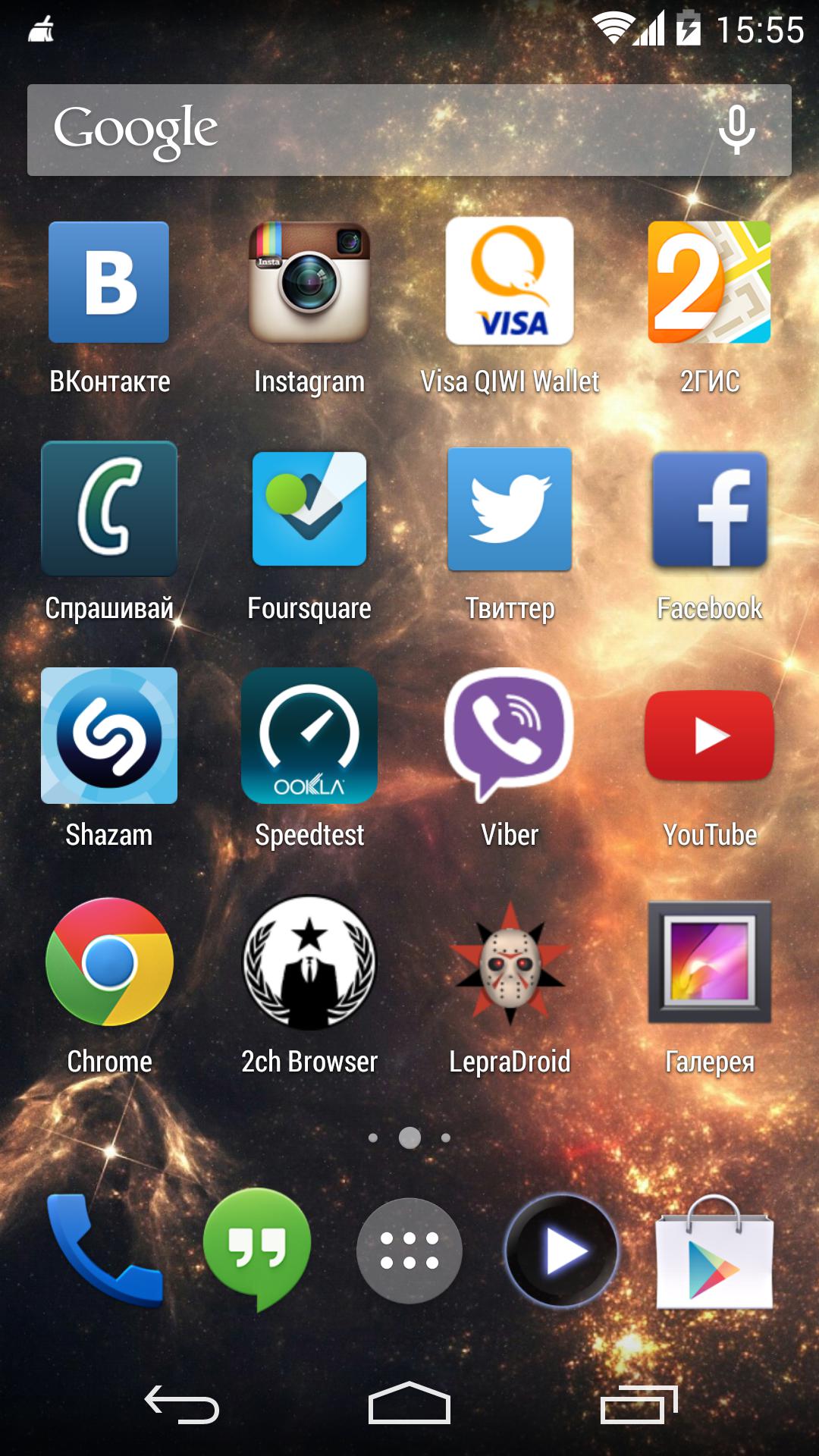This screenshot has height=1456, width=819.
Task: Start voice search with the microphone
Action: point(736,130)
